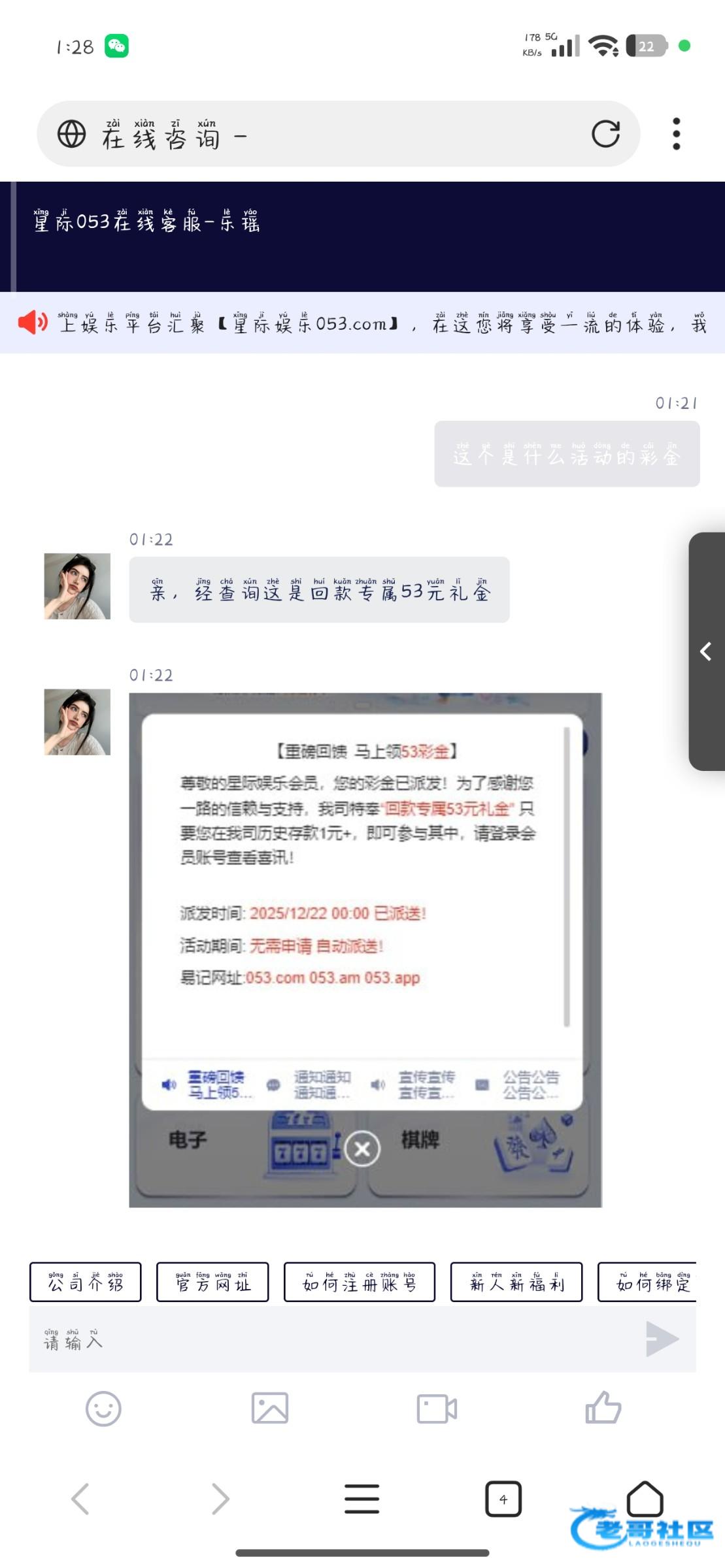This screenshot has width=725, height=1568.
Task: Tap the address bar showing 在线咨询
Action: 314,134
